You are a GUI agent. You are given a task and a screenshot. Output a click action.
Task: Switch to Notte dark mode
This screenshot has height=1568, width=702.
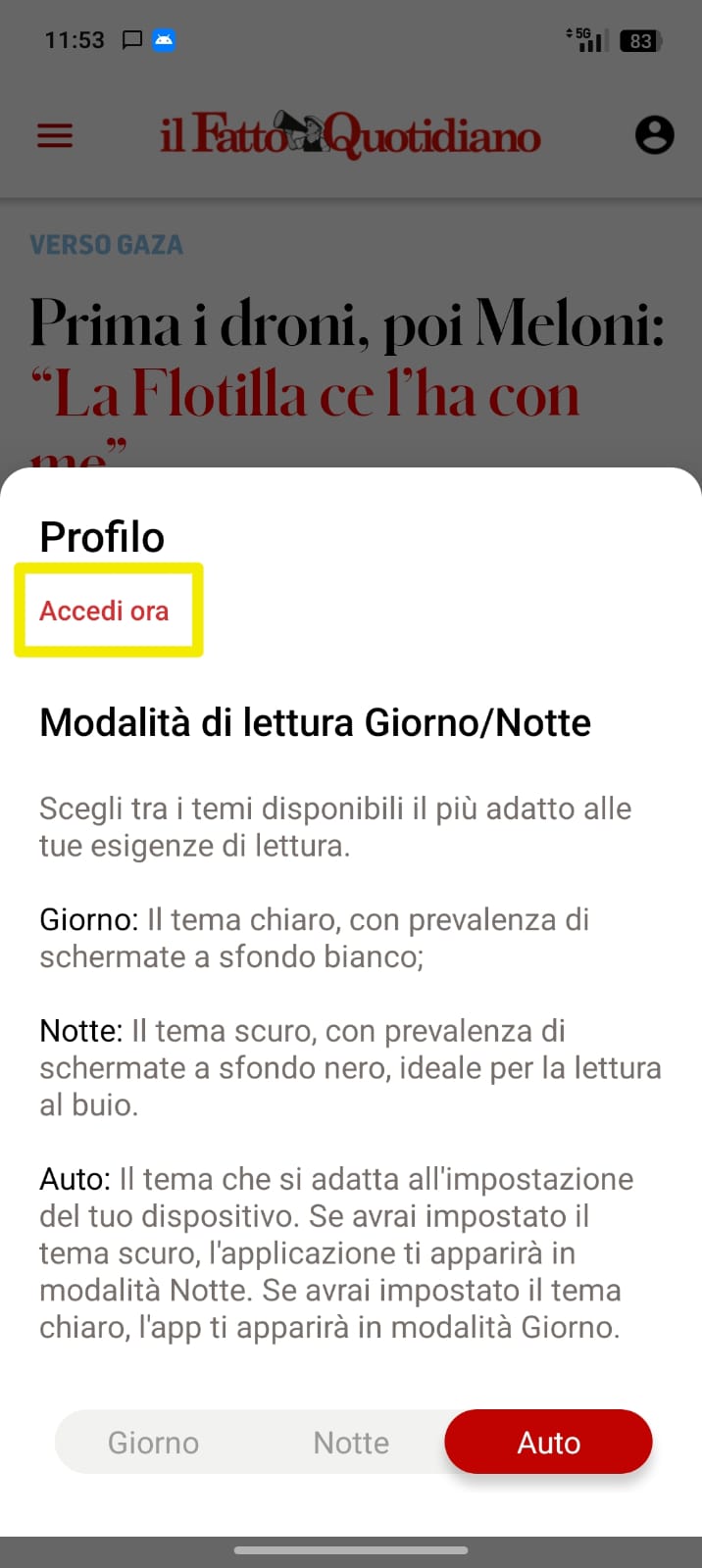coord(351,1443)
